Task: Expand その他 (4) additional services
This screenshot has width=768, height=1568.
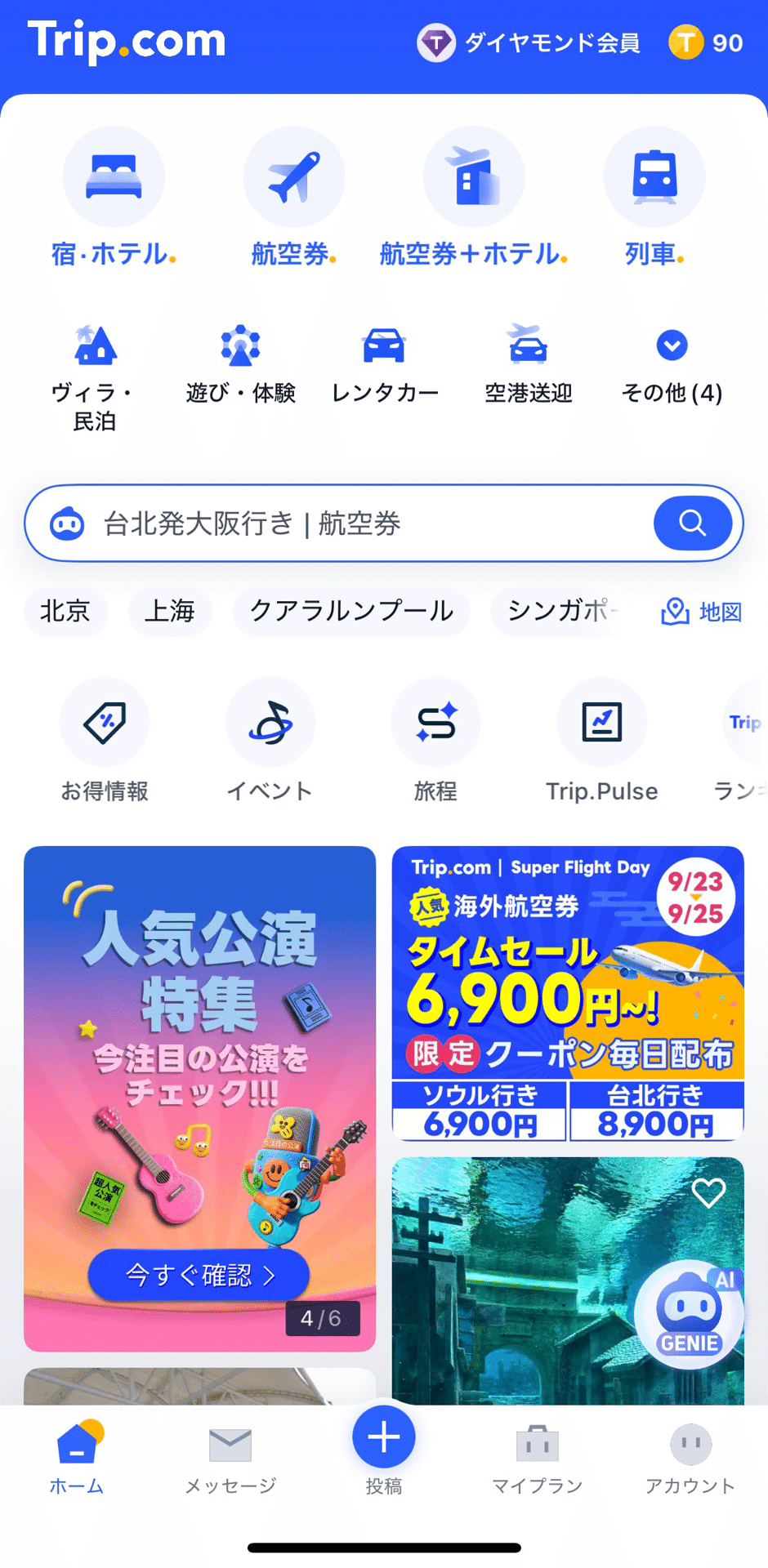Action: [x=671, y=346]
